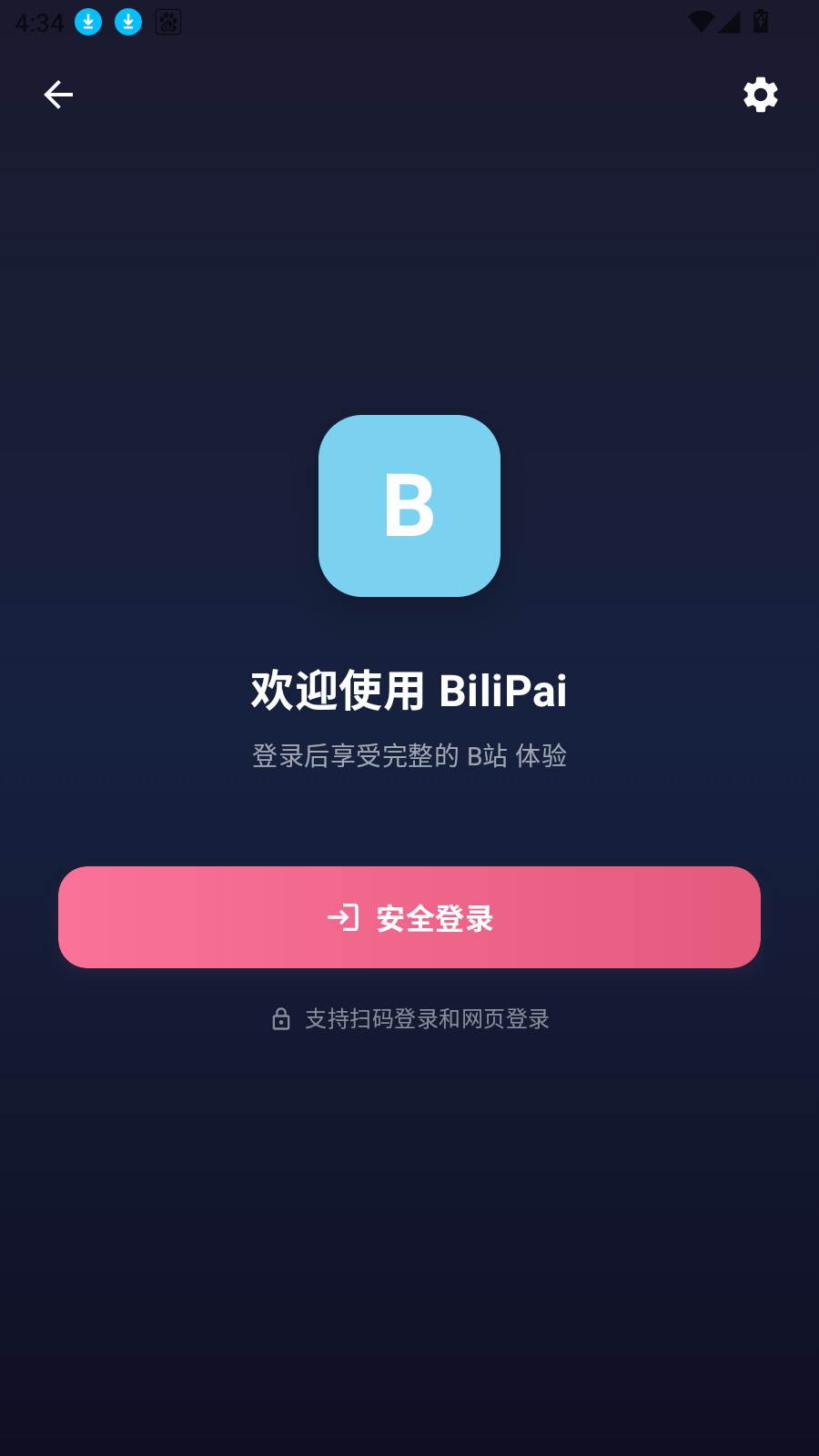Screen dimensions: 819x1456
Task: Tap the Wi-Fi status icon
Action: pos(700,22)
